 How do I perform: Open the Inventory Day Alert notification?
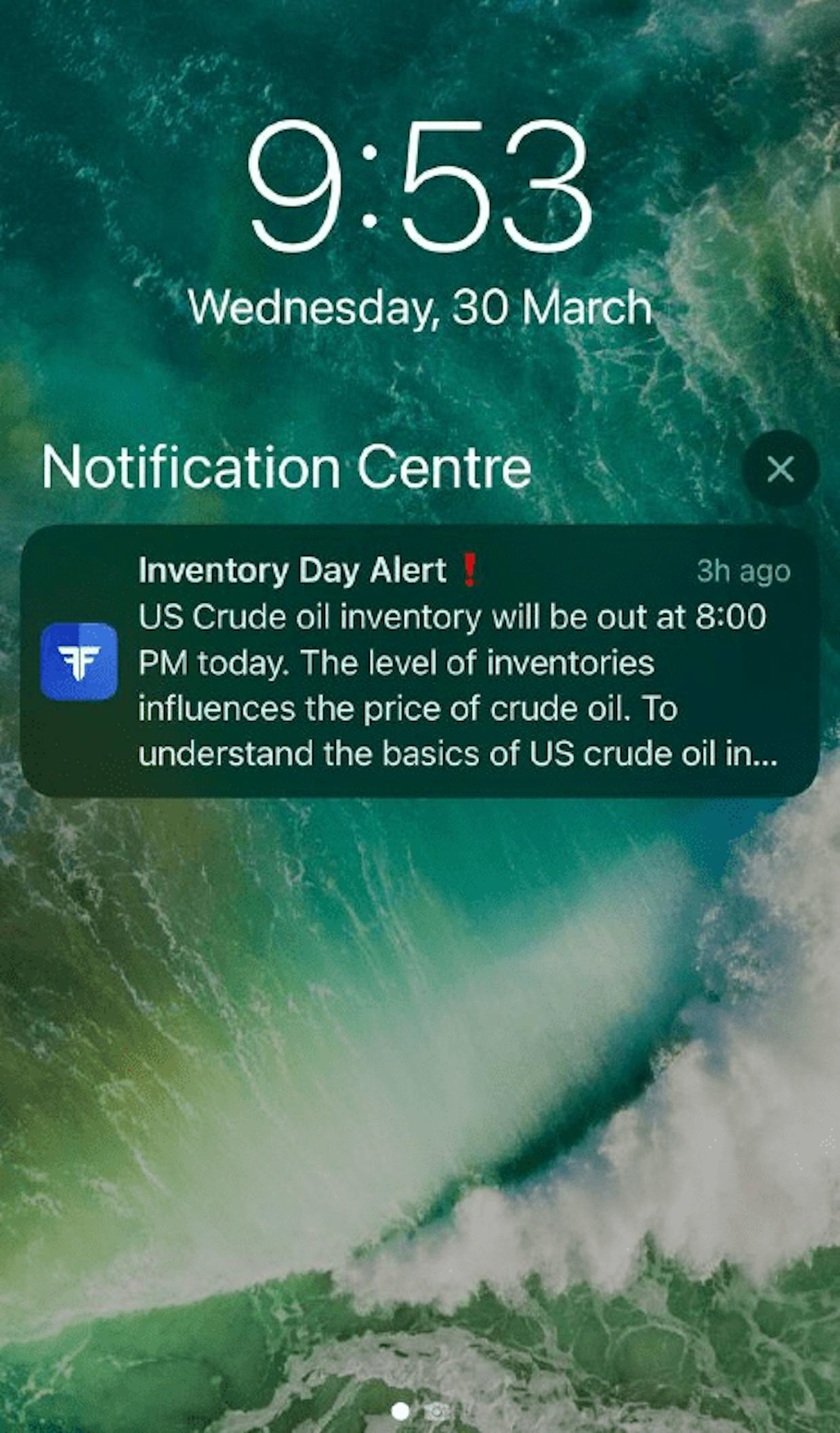(420, 661)
